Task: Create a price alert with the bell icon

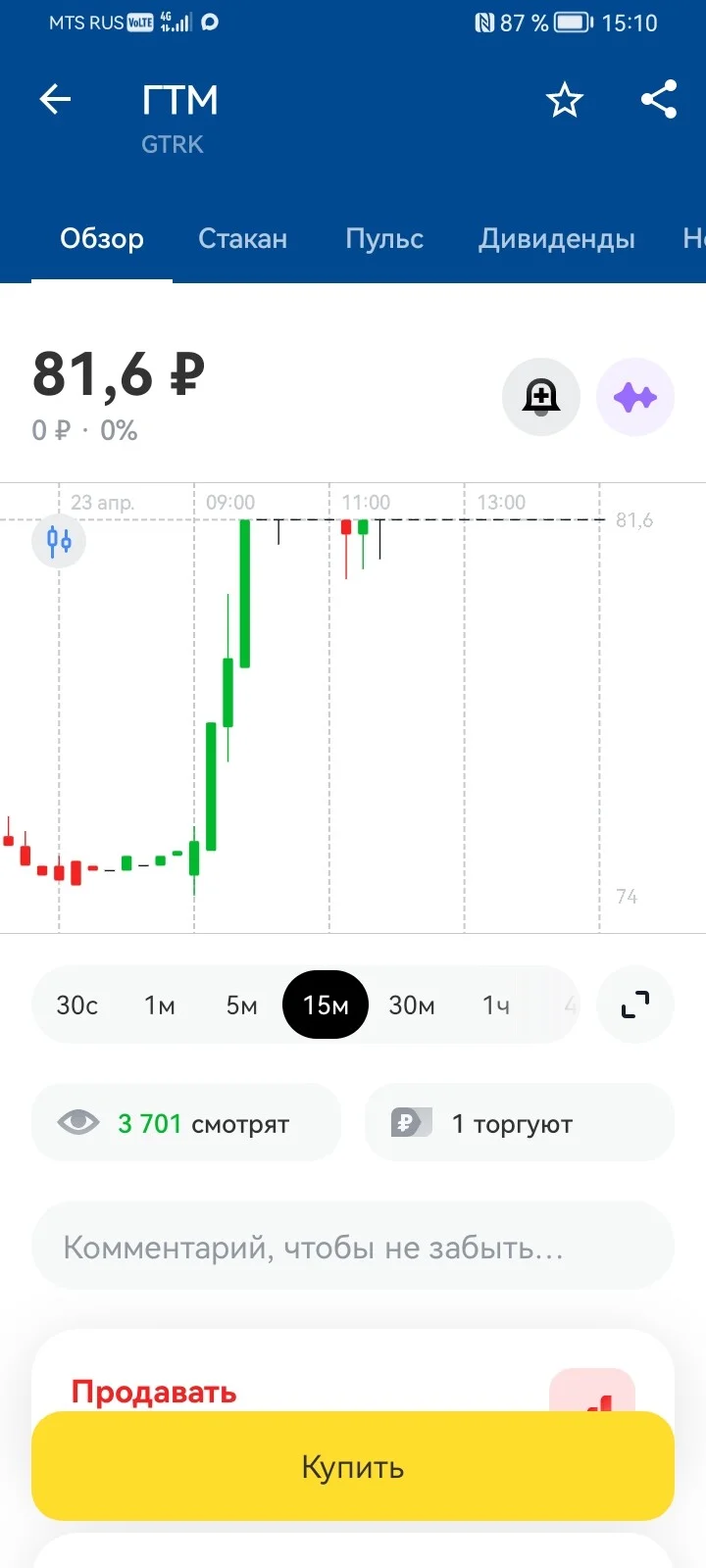Action: (541, 397)
